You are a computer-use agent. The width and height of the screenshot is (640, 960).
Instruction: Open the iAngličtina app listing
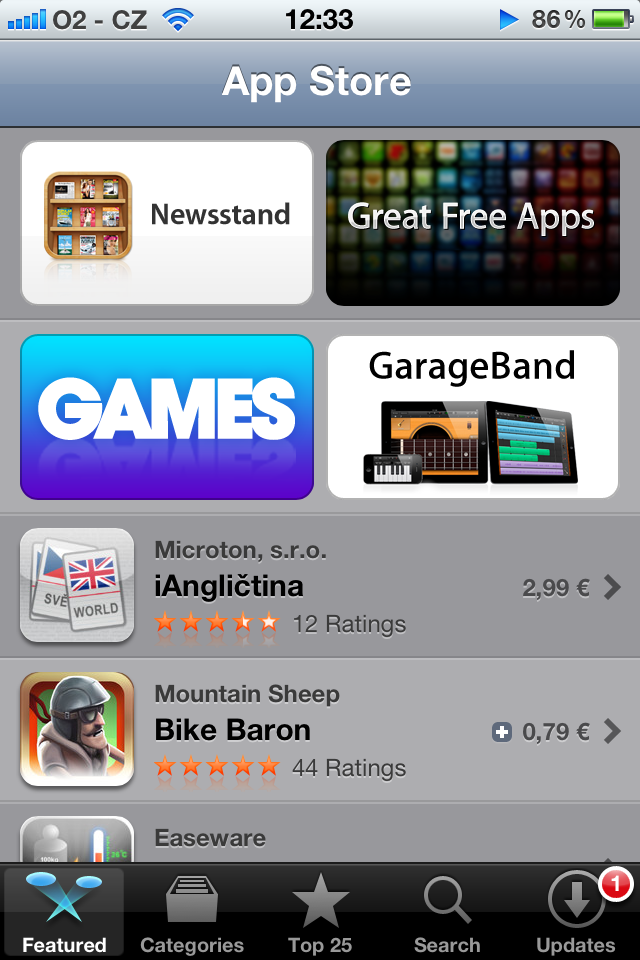(320, 587)
